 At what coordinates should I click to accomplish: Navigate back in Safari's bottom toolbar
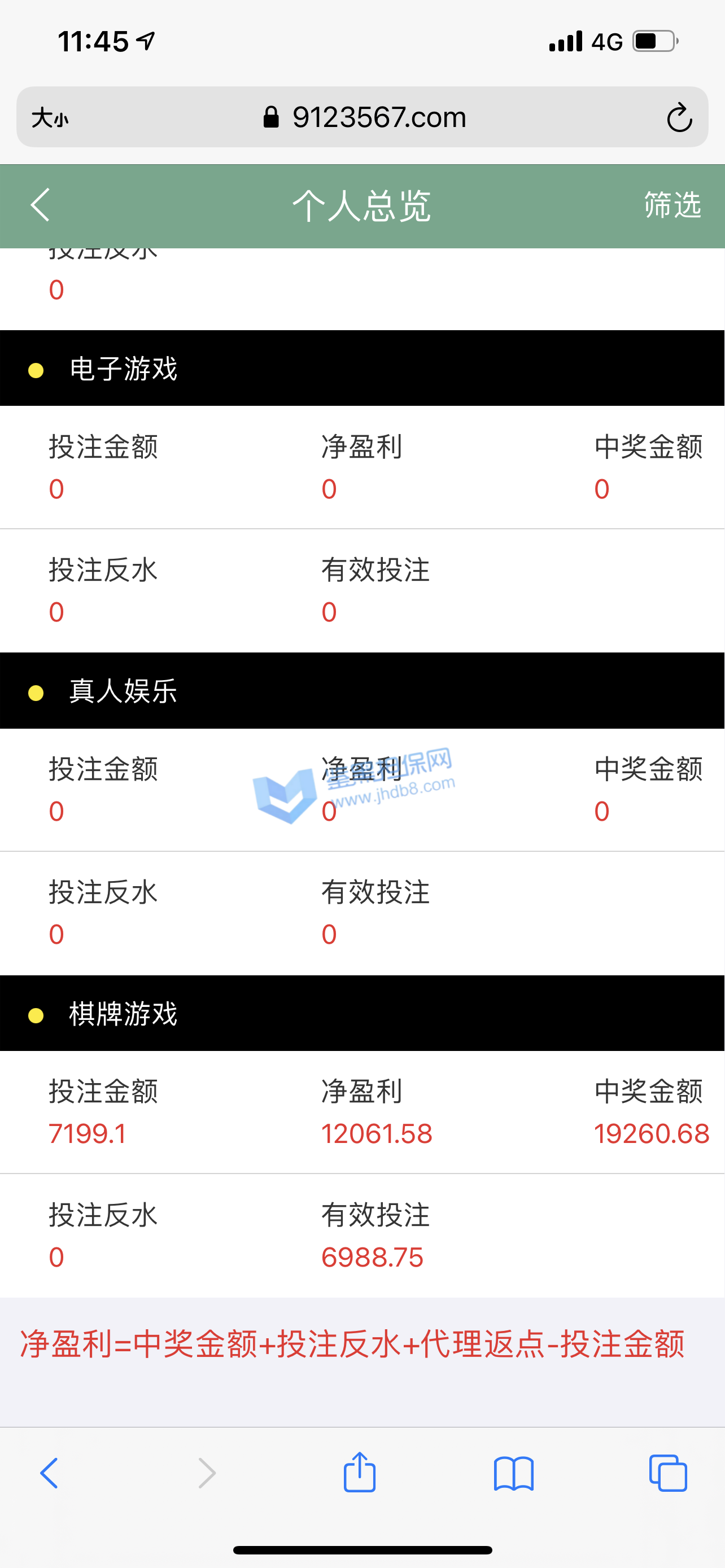(49, 1473)
